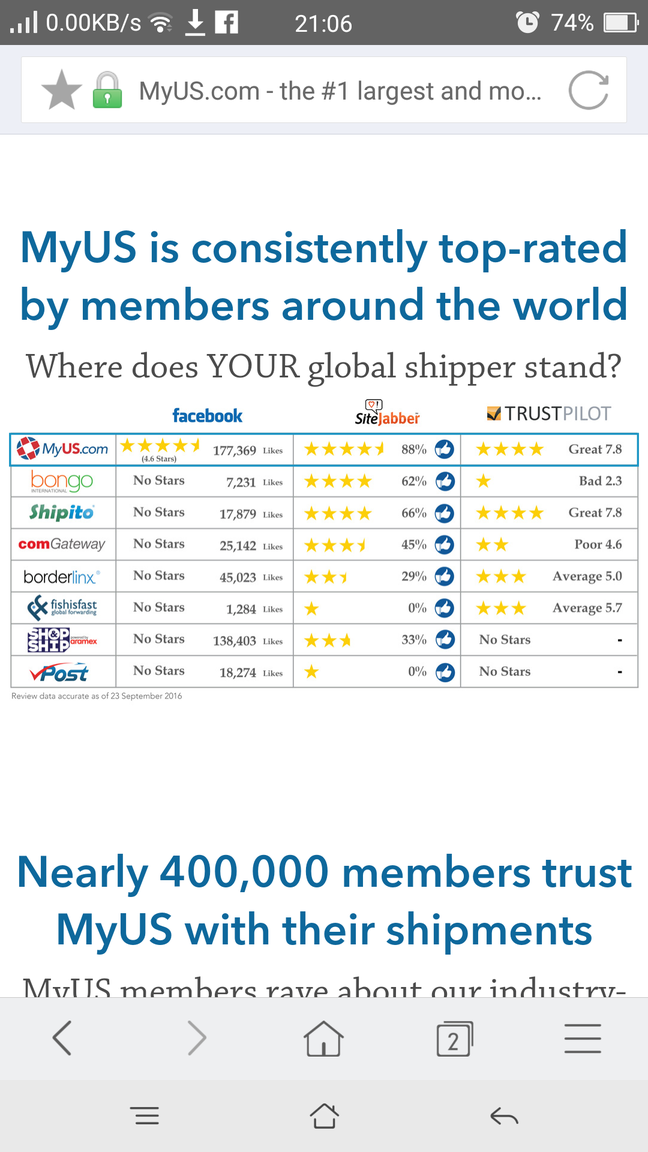The image size is (648, 1152).
Task: Tap the system home button
Action: point(324,1116)
